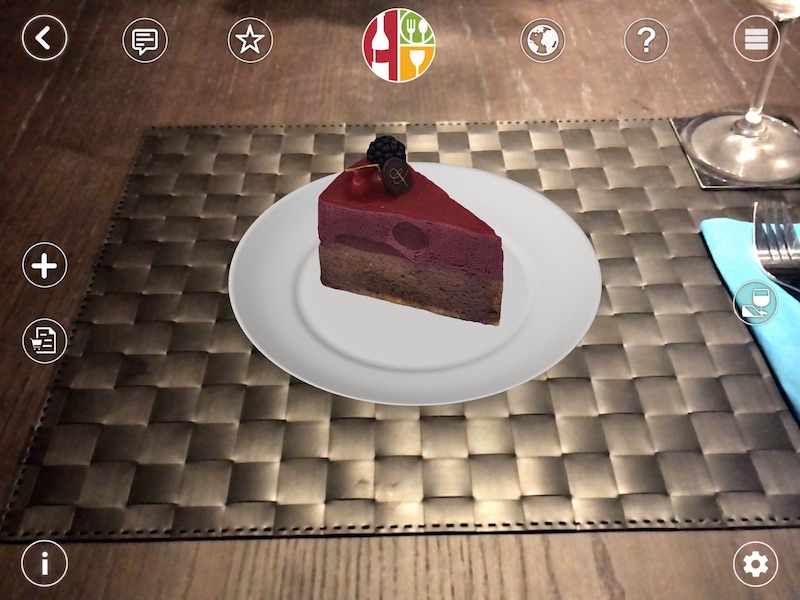The height and width of the screenshot is (600, 800).
Task: Open the info button
Action: click(x=44, y=564)
